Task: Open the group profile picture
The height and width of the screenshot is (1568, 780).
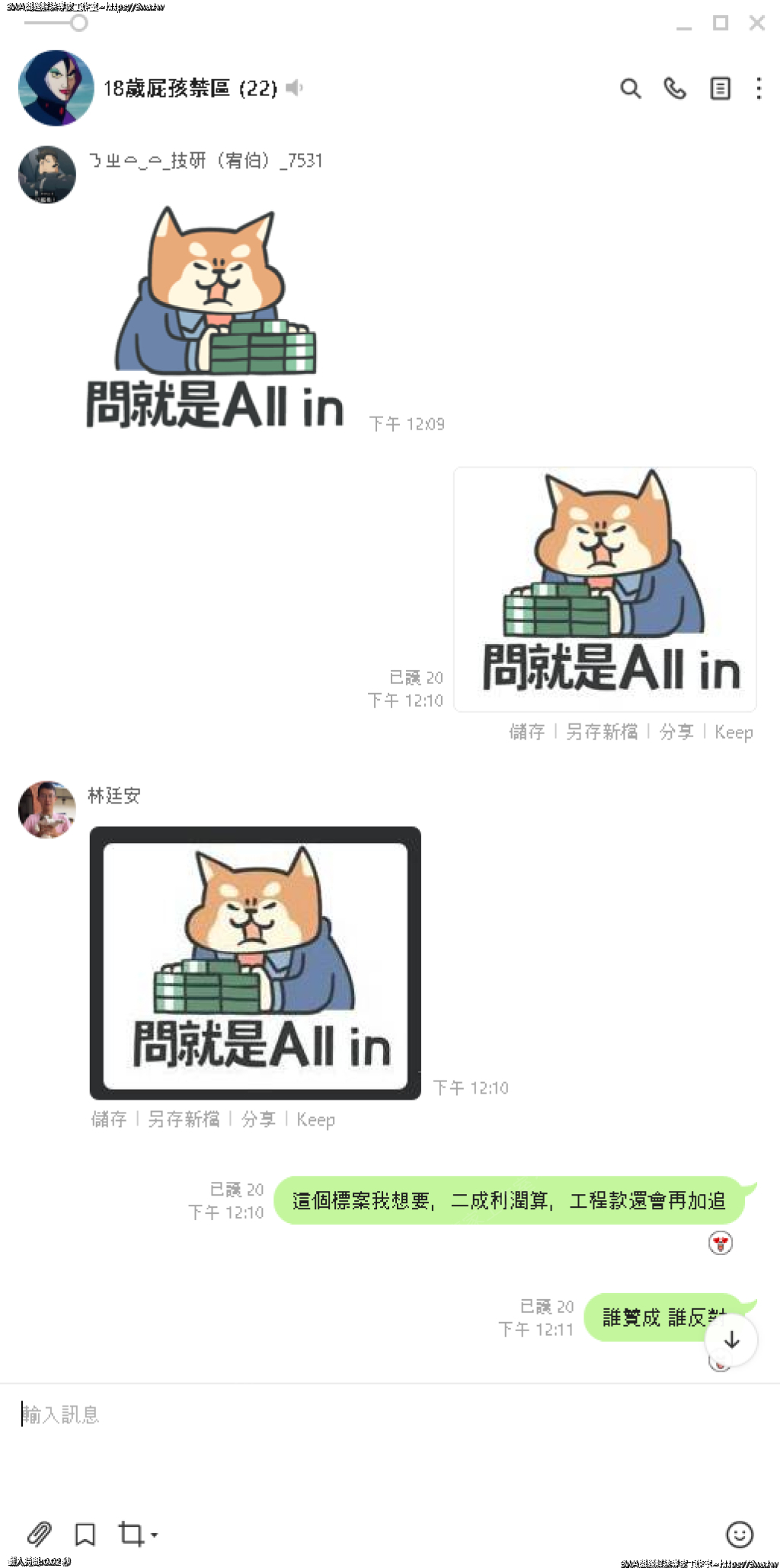Action: pos(56,88)
